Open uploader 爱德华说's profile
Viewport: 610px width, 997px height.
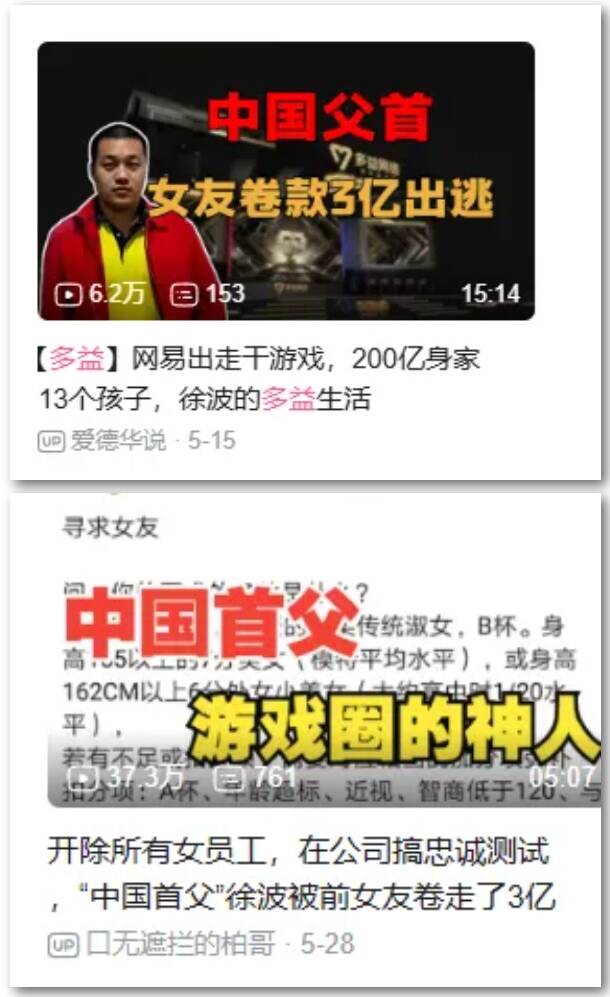click(117, 441)
